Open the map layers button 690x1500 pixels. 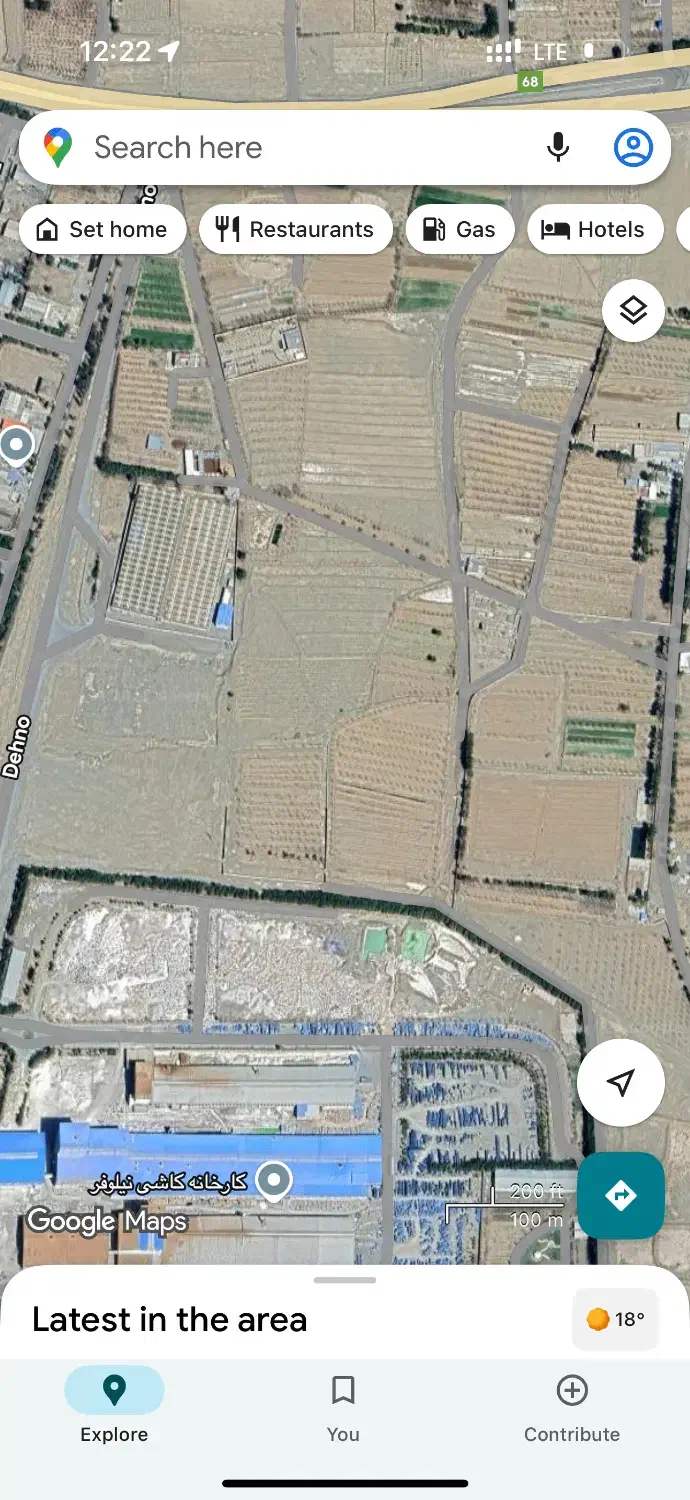633,311
